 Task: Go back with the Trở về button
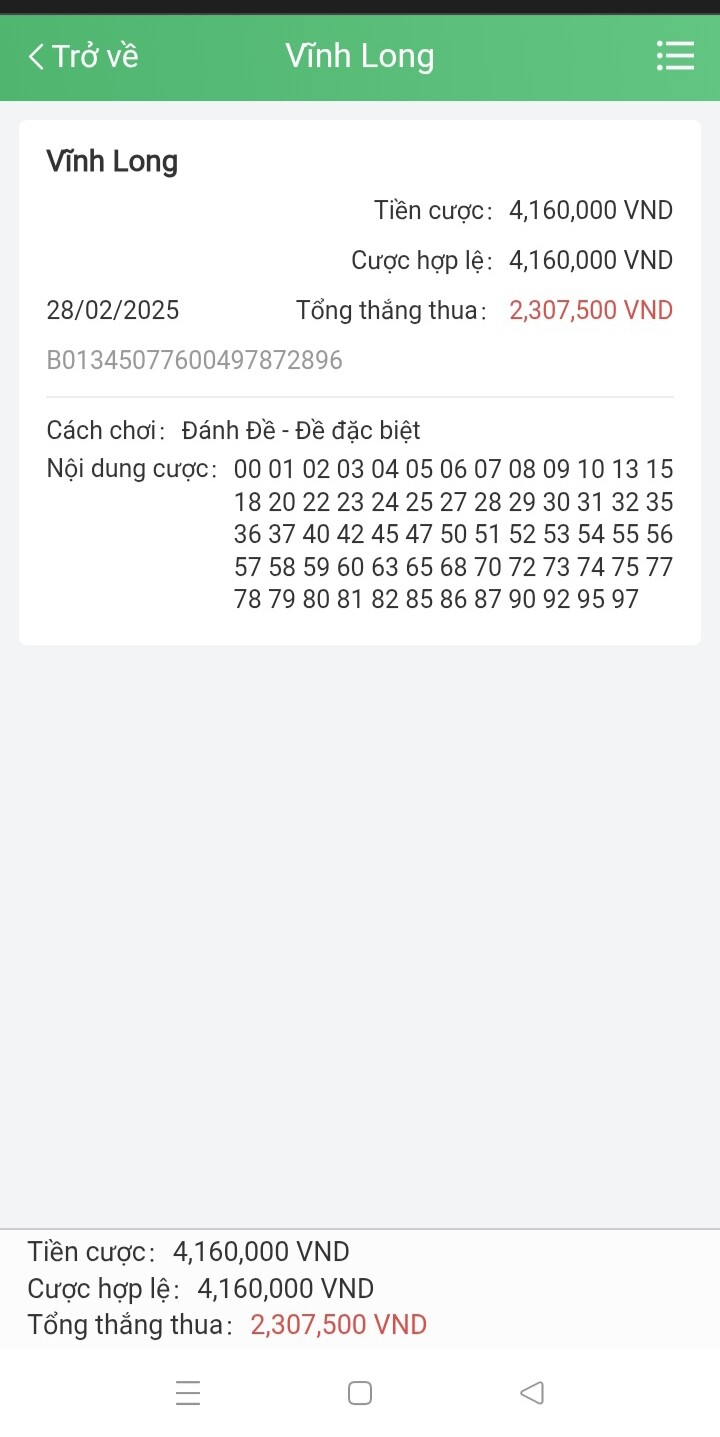(83, 57)
